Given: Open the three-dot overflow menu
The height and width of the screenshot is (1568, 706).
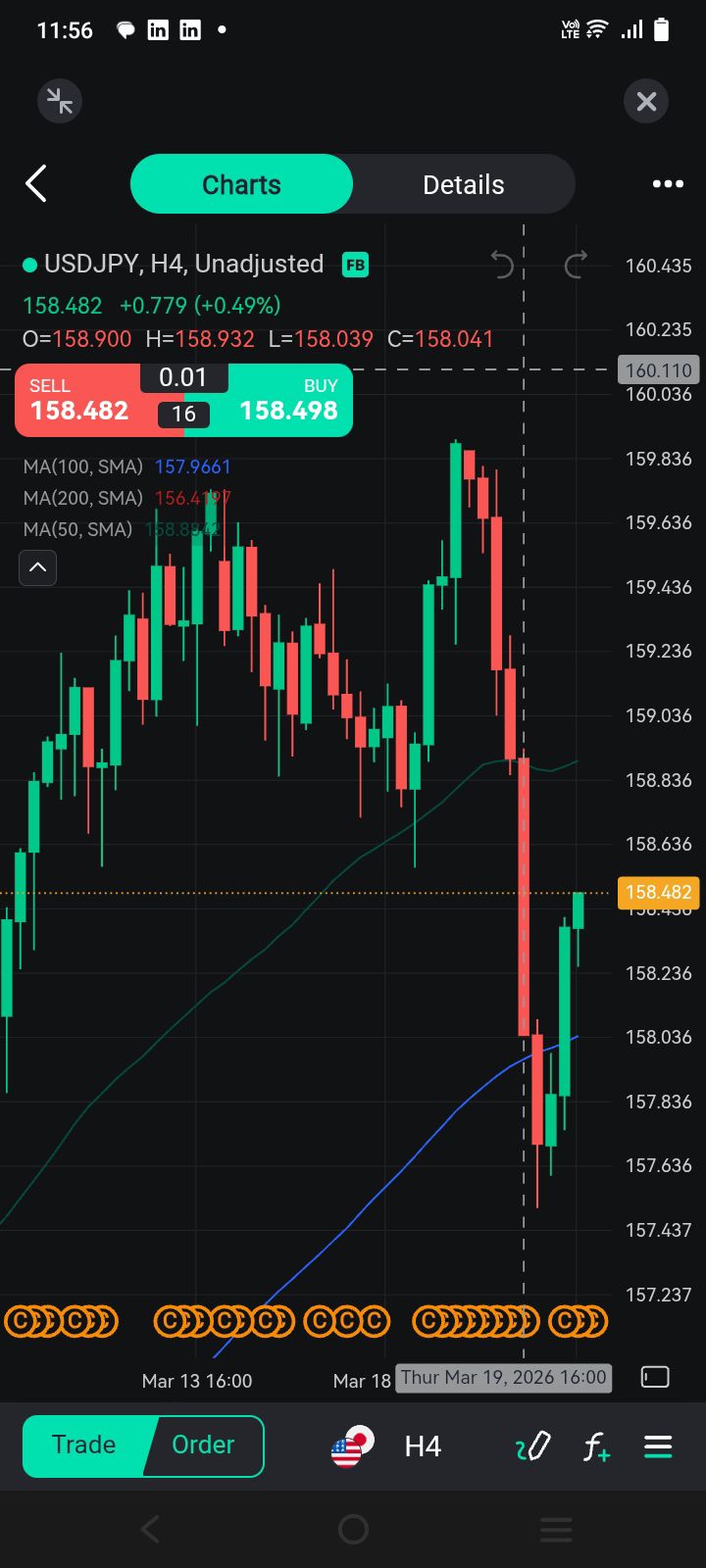Looking at the screenshot, I should click(668, 184).
